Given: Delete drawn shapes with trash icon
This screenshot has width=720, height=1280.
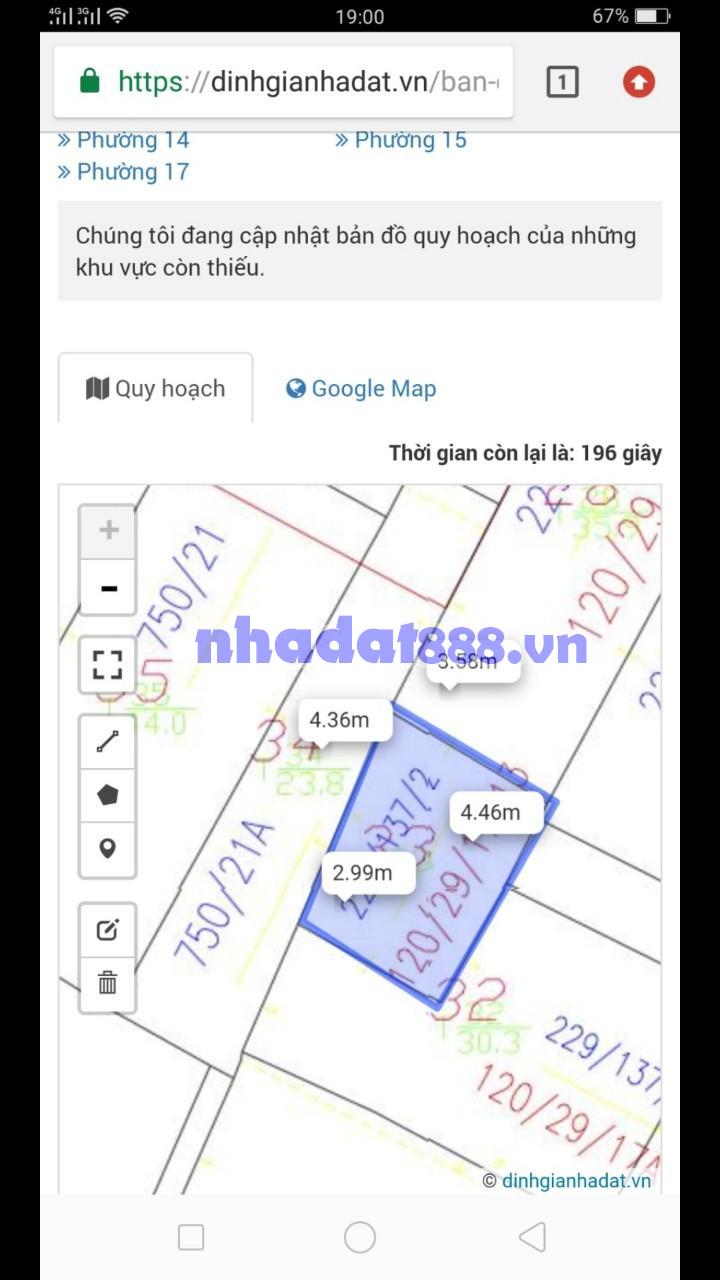Looking at the screenshot, I should tap(108, 984).
